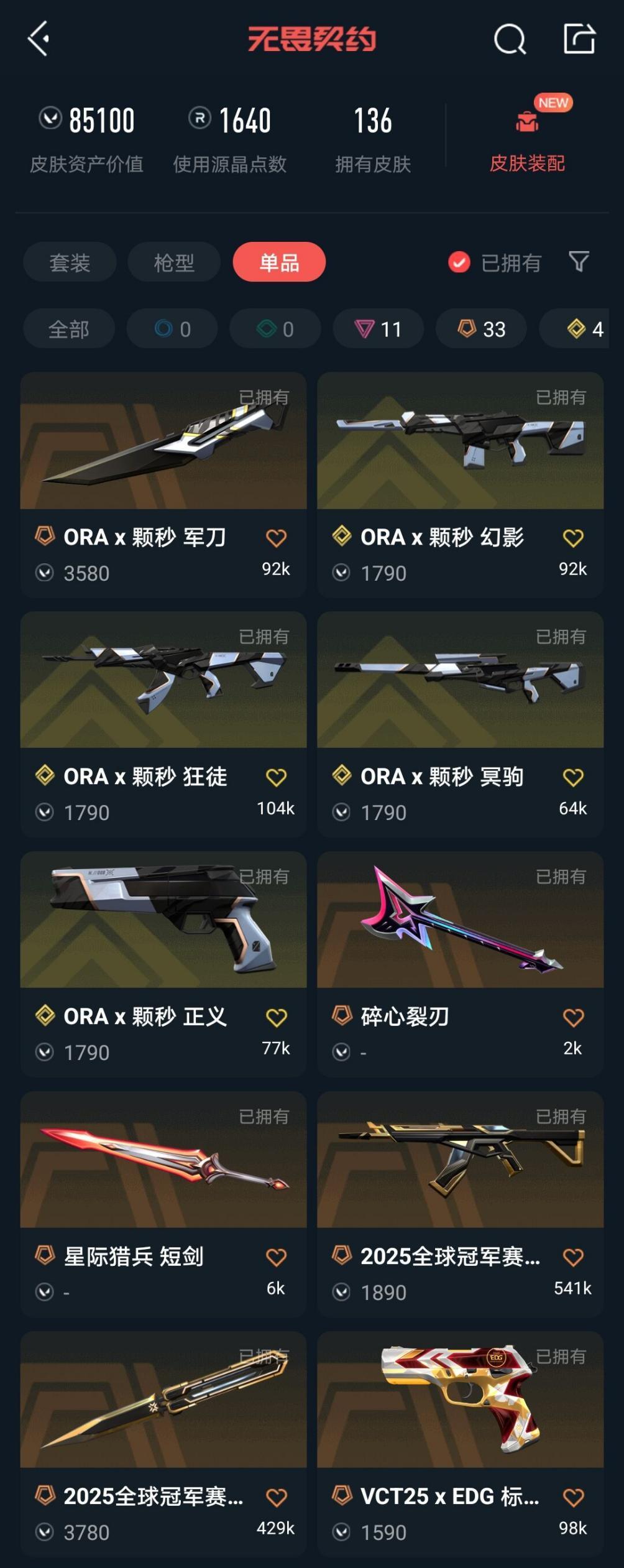Filter by the orange rarity chip showing 33
624x1568 pixels.
482,329
